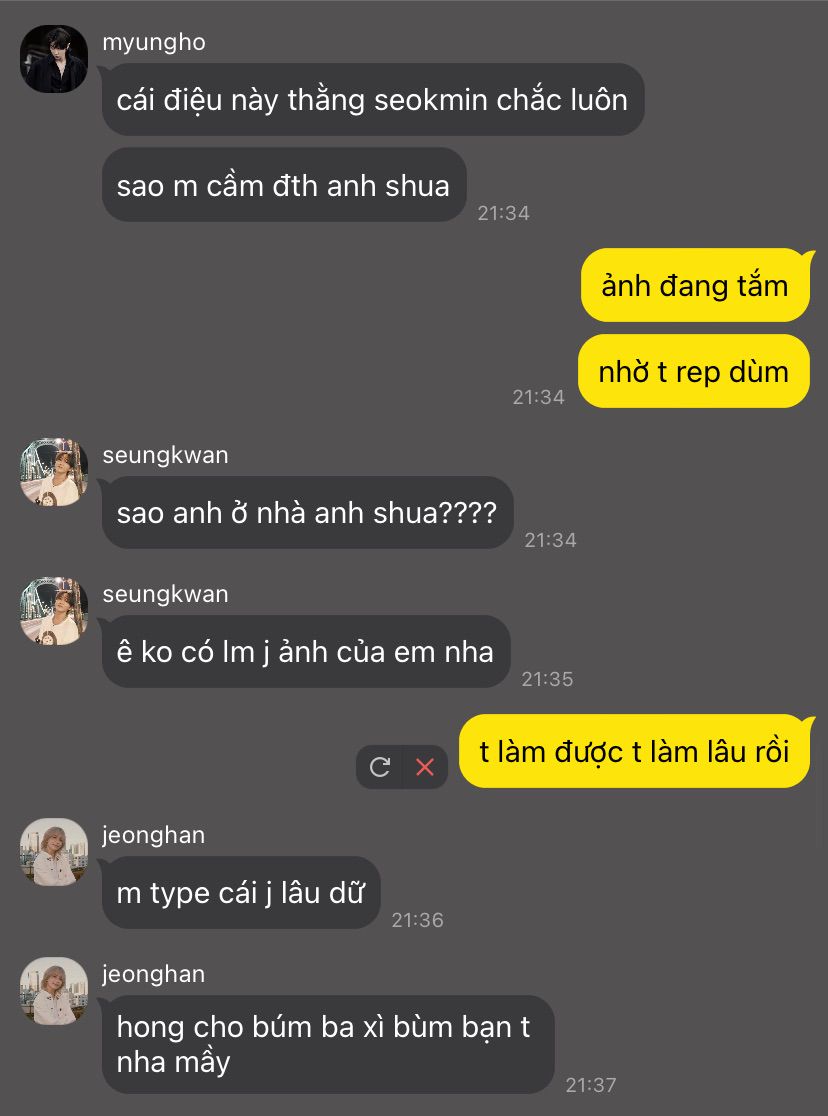Resend the failed message

[x=380, y=767]
